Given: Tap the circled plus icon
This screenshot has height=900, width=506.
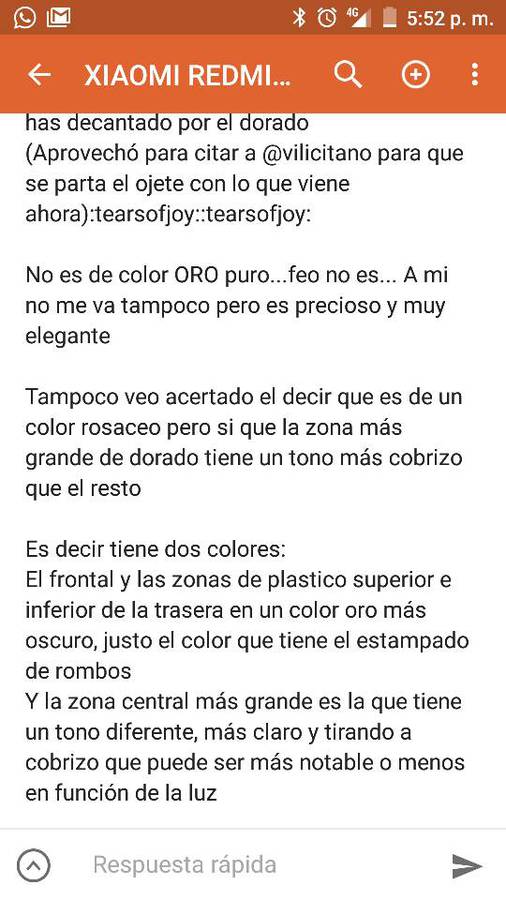Looking at the screenshot, I should click(x=415, y=75).
